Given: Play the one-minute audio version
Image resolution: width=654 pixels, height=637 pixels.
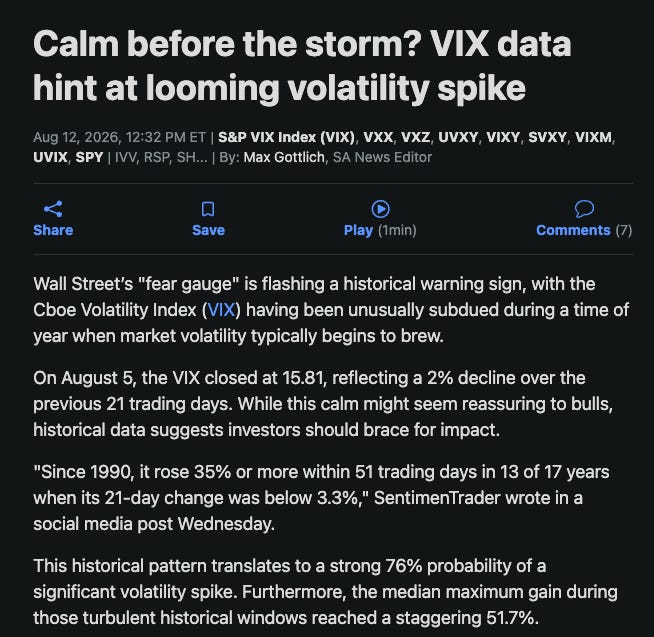Looking at the screenshot, I should (380, 219).
